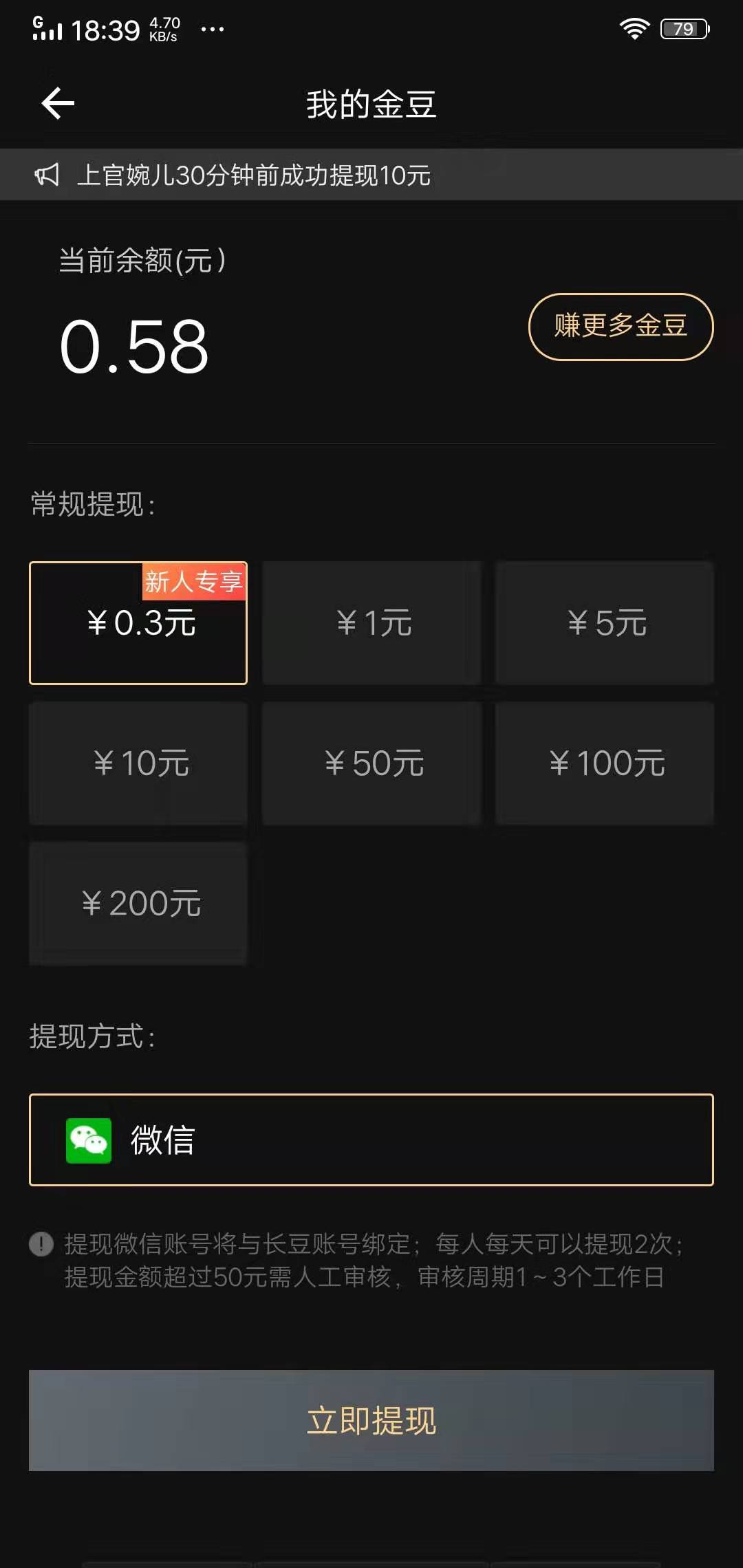Choose the ¥200元 withdrawal amount

pyautogui.click(x=138, y=904)
